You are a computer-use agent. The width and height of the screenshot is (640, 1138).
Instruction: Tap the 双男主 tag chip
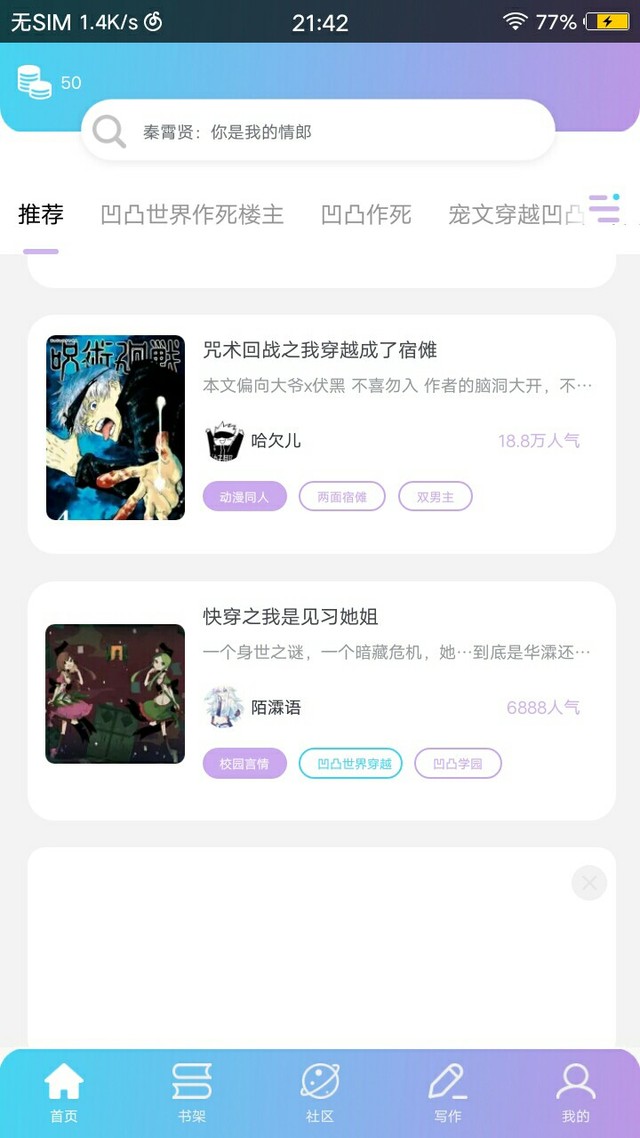[435, 497]
